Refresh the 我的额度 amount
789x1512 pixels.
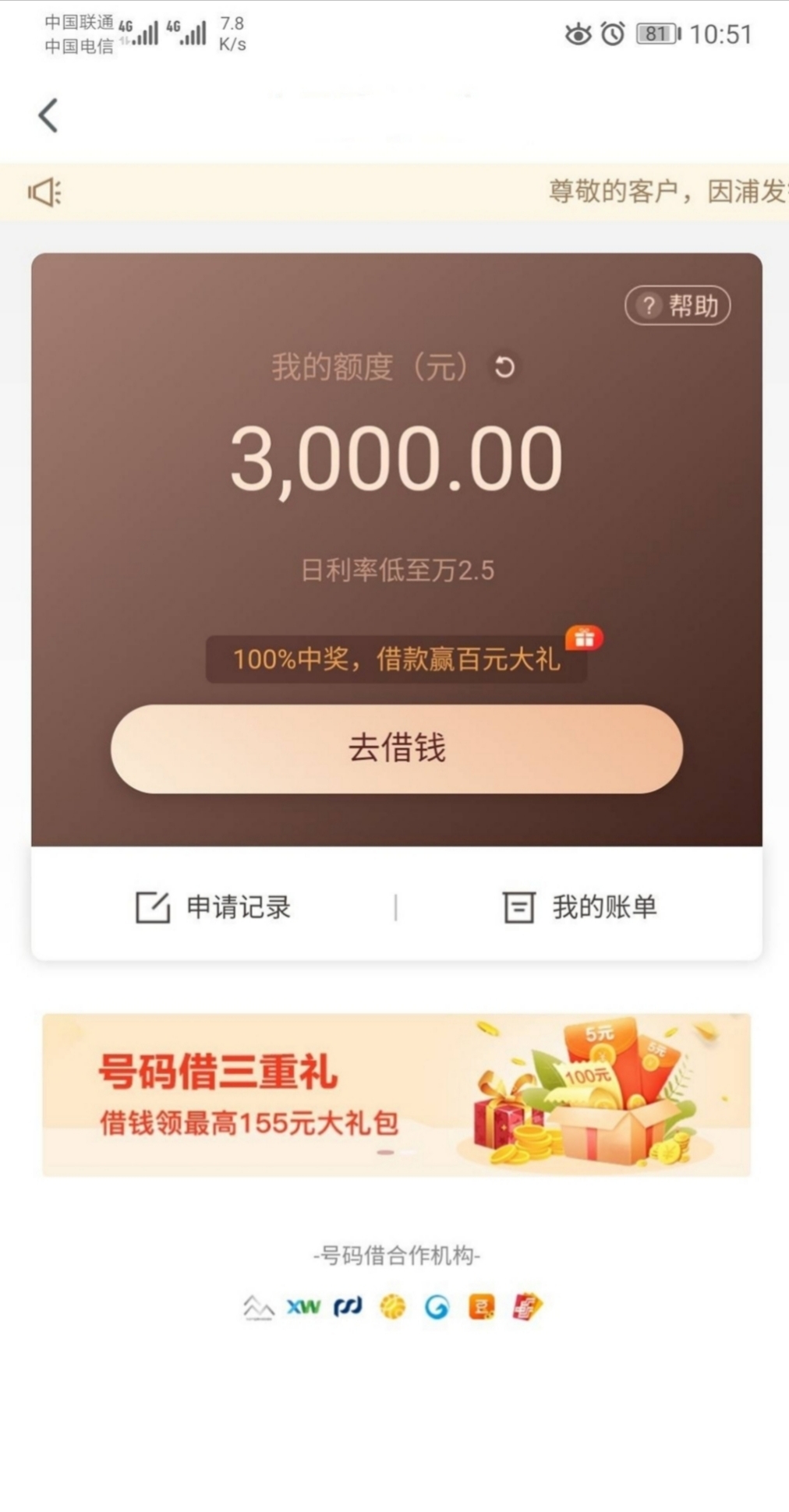coord(504,367)
